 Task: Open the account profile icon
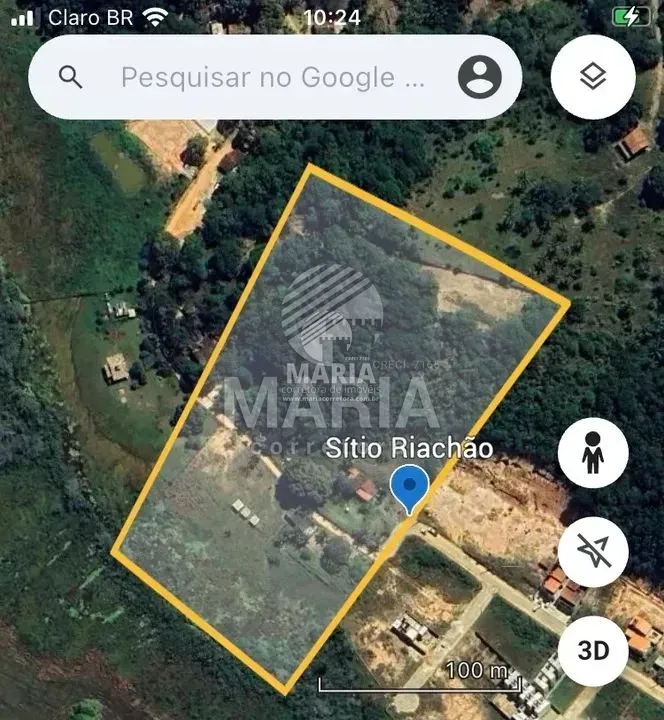pos(480,77)
